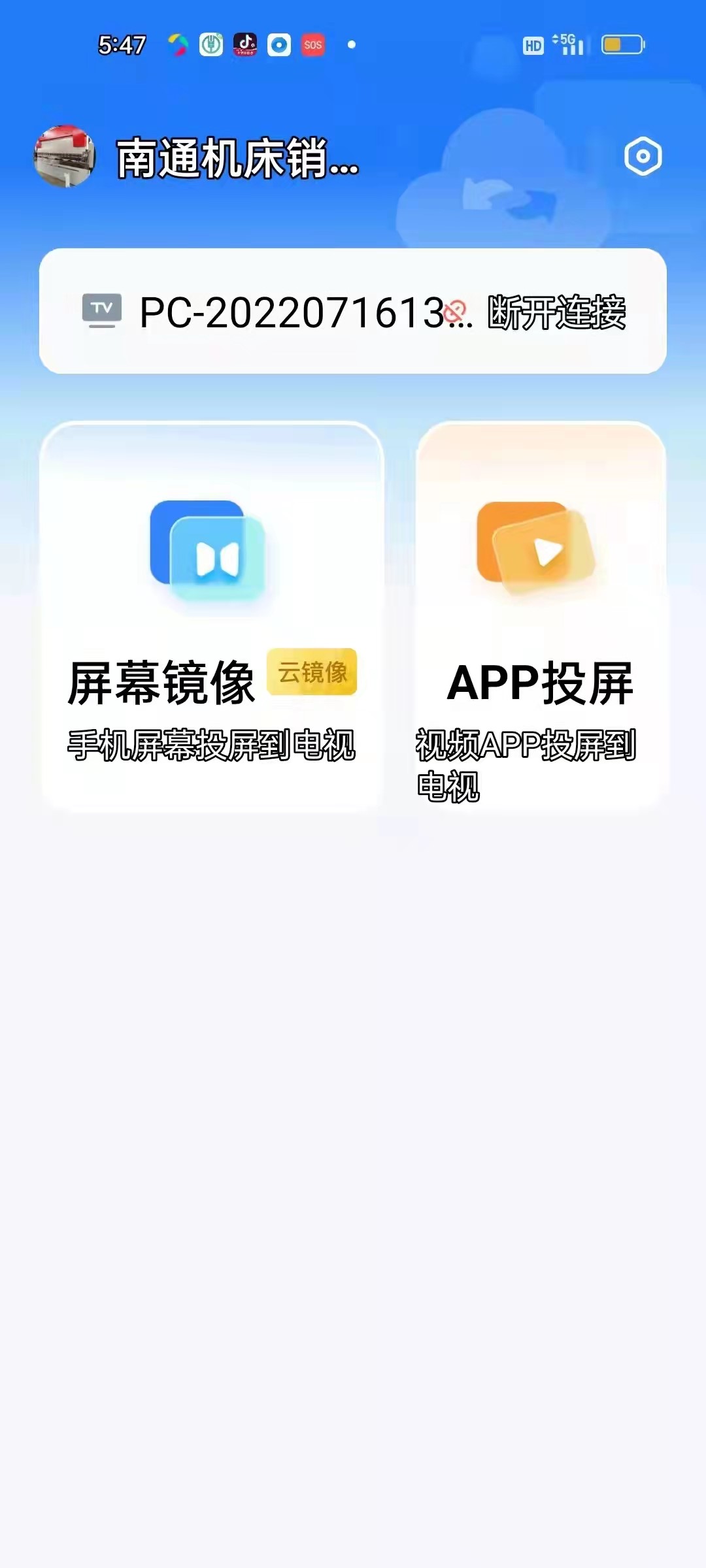This screenshot has height=1568, width=706.
Task: Open the profile avatar for 南通机床销
Action: 64,157
